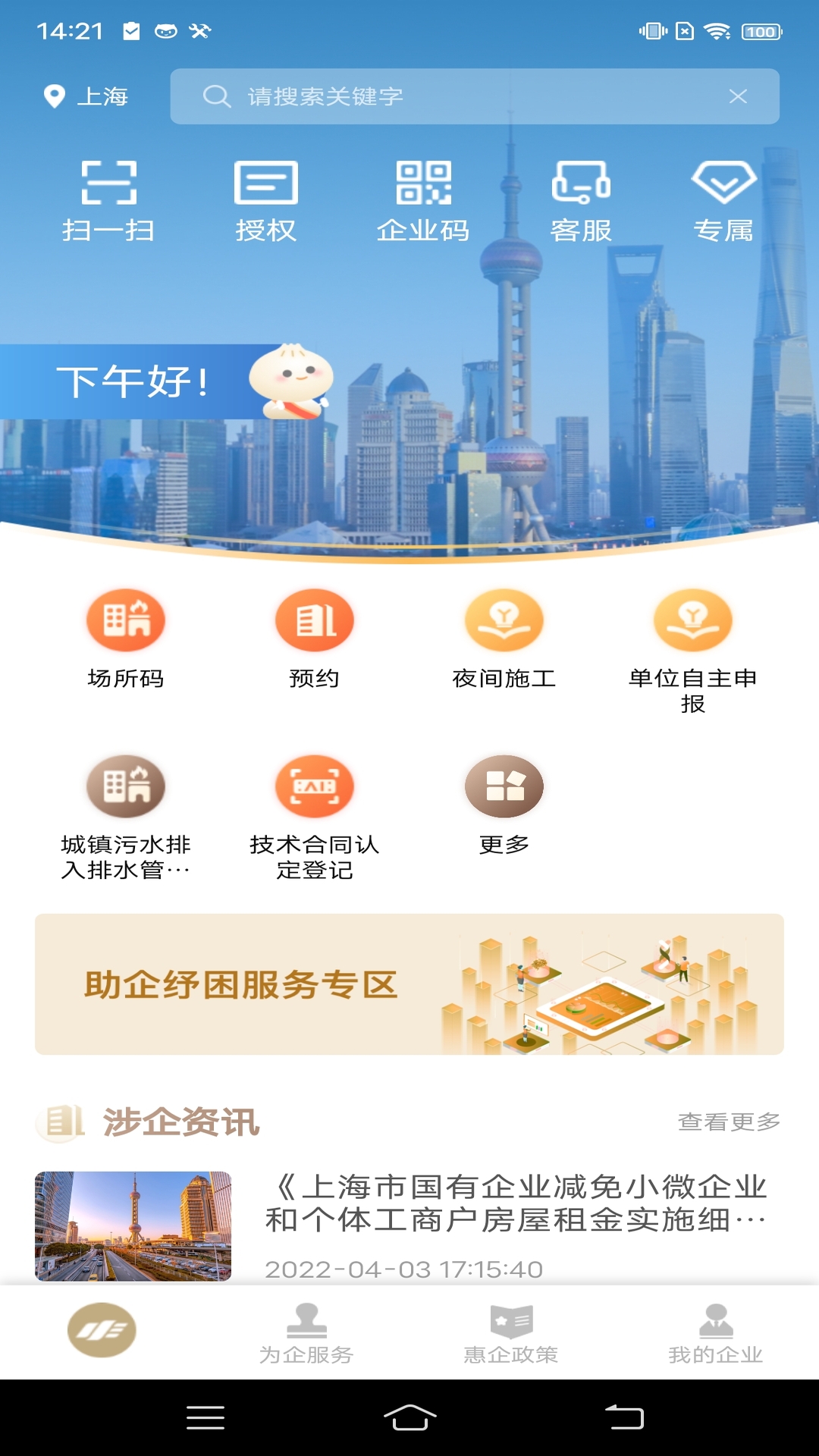Open the 助企纾困服务专区 banner
819x1456 pixels.
tap(409, 984)
